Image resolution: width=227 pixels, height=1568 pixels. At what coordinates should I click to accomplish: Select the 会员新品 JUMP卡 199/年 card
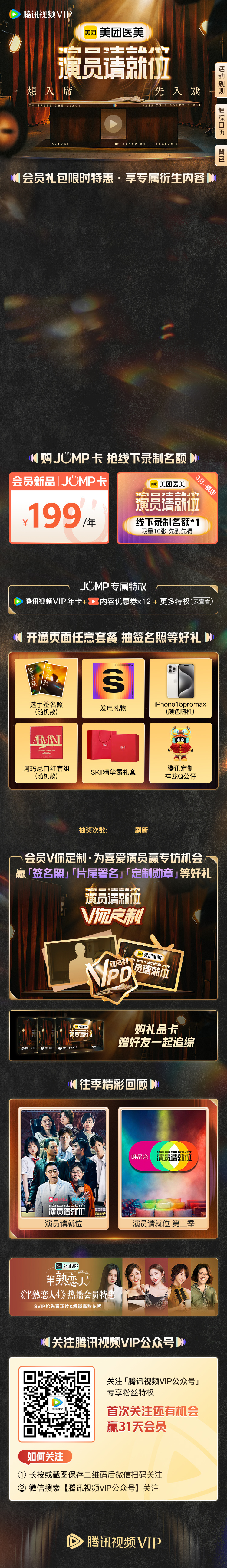[59, 508]
